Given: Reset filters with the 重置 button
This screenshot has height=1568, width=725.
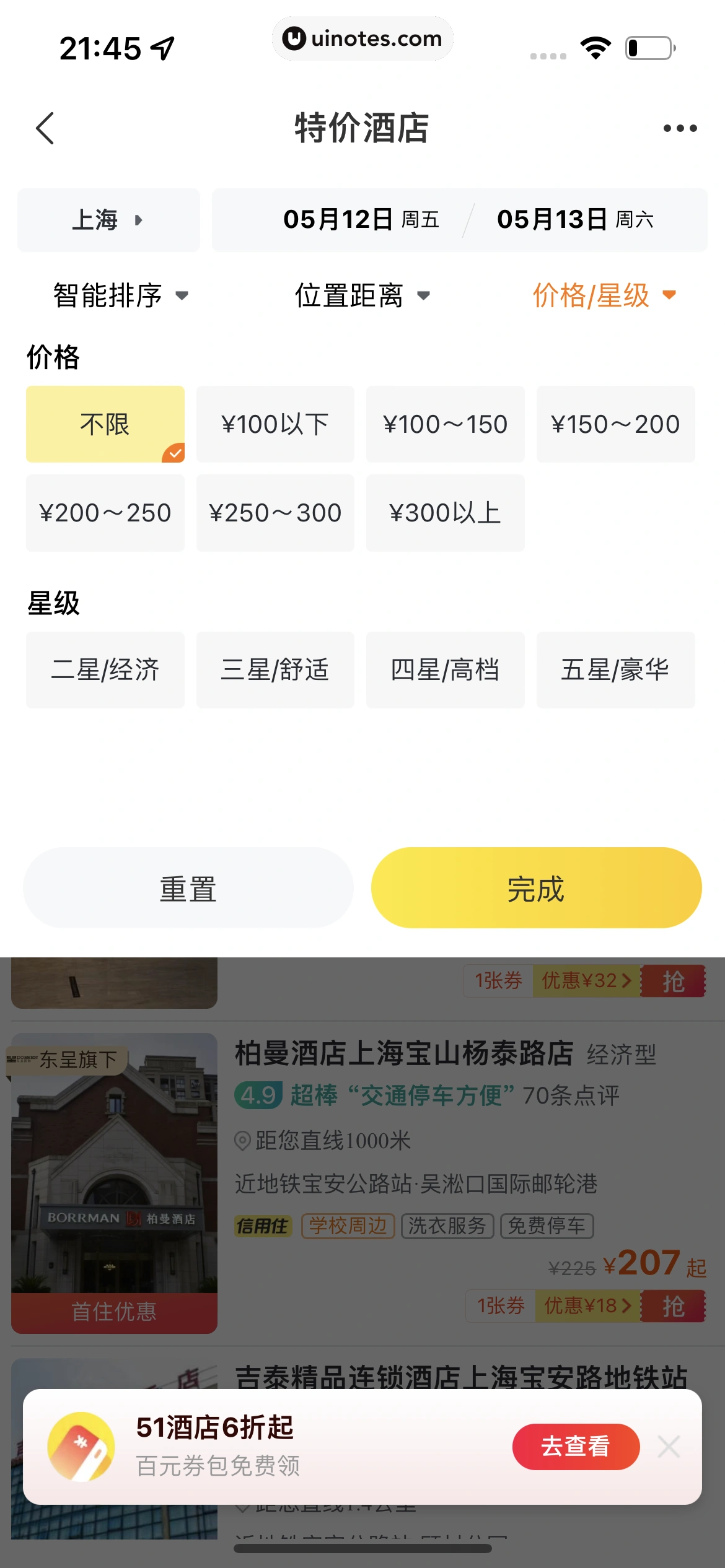Looking at the screenshot, I should [x=188, y=888].
